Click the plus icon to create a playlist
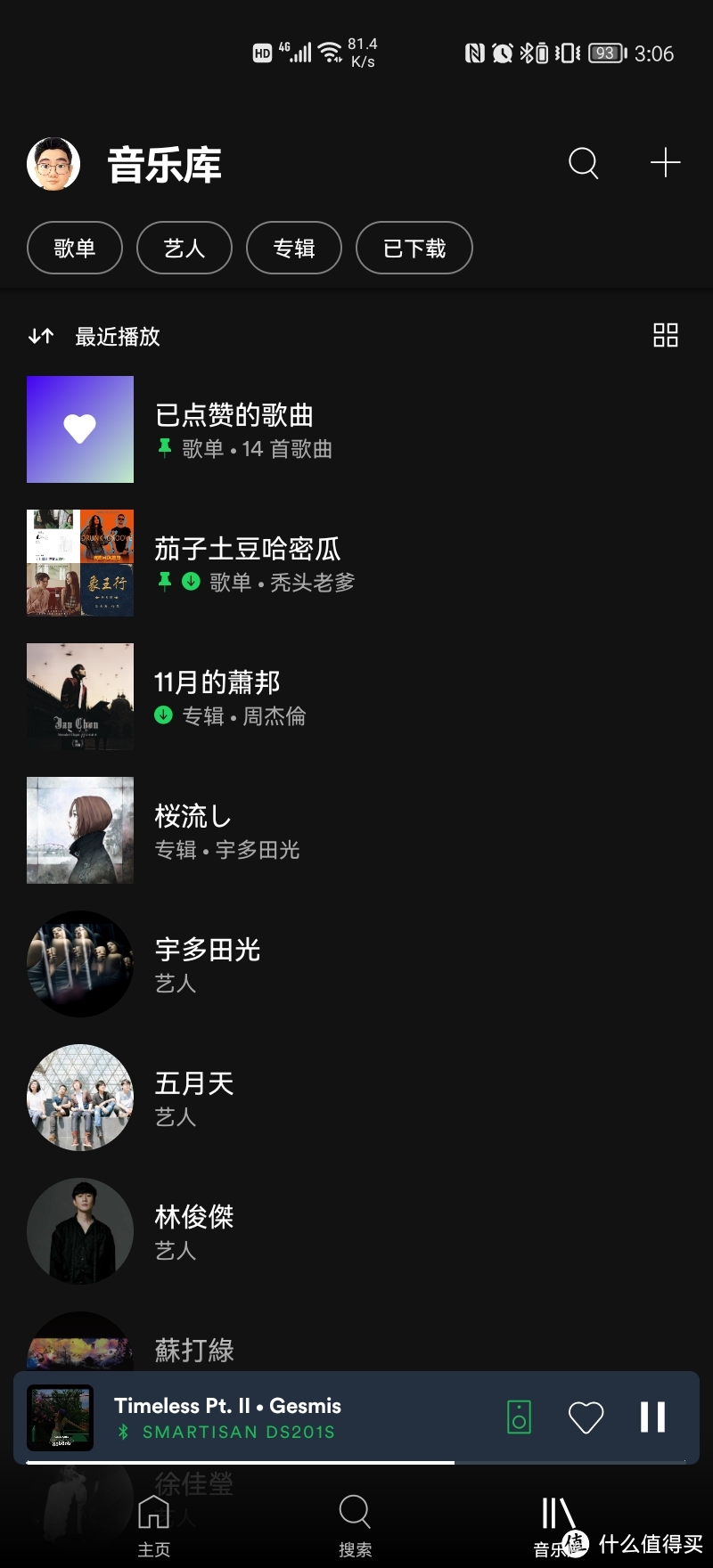The height and width of the screenshot is (1568, 713). point(665,163)
